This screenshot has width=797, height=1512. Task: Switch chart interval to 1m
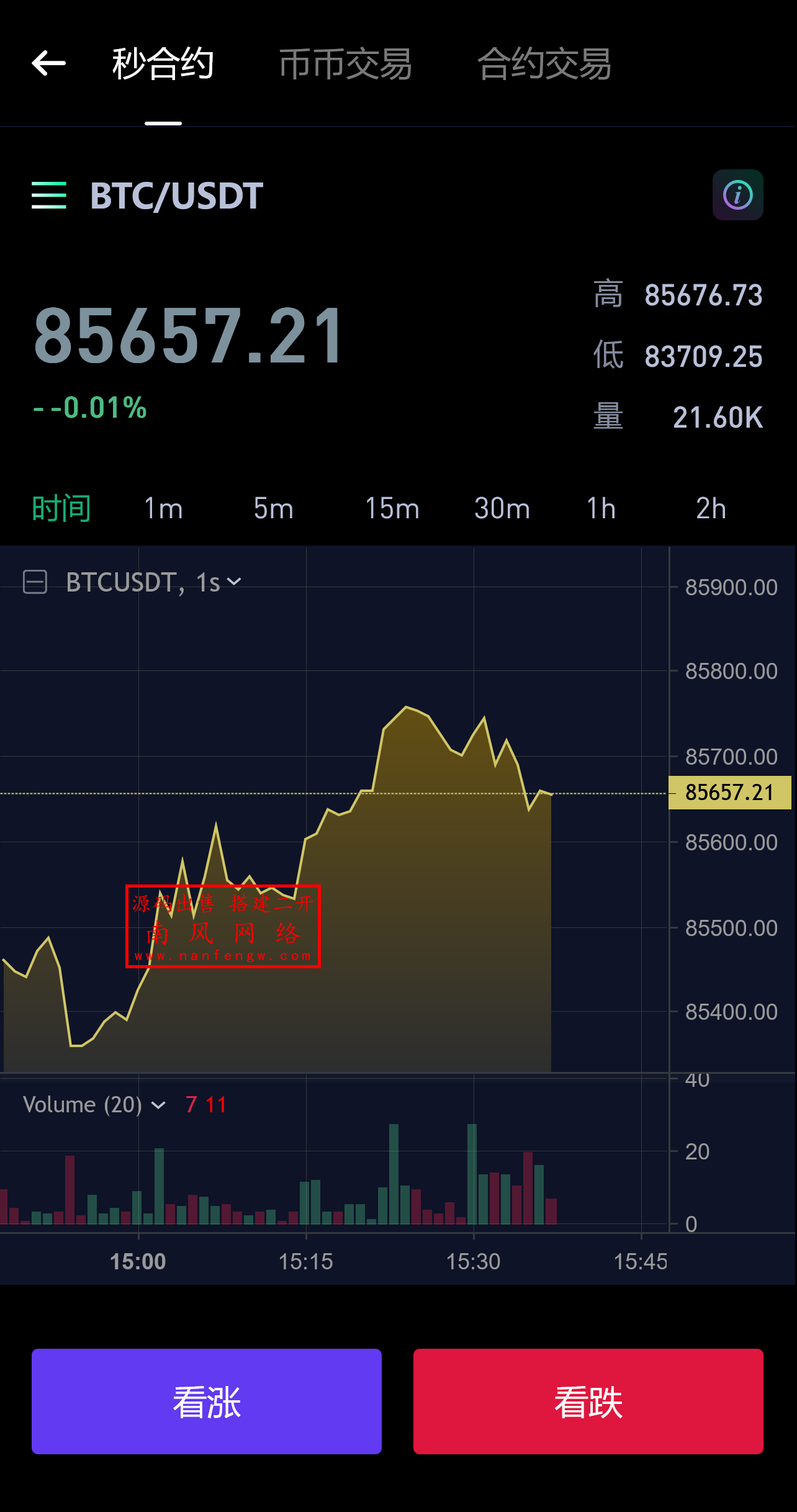[163, 508]
